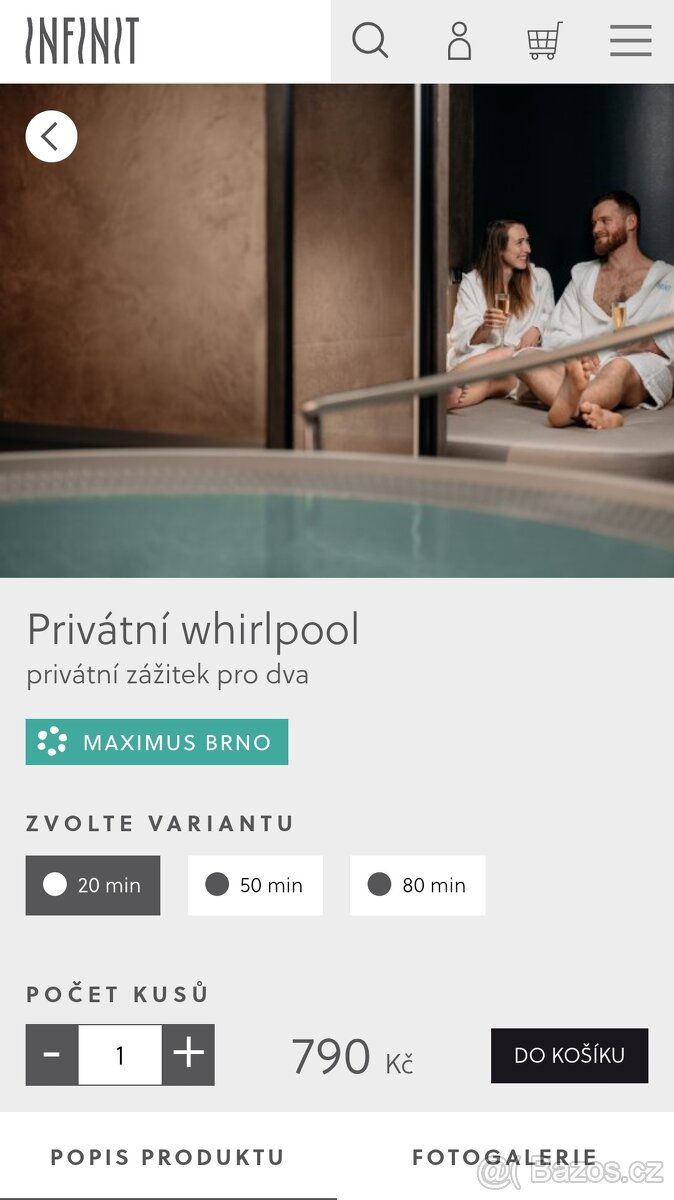Tap the Maximus Brno location chip
This screenshot has width=674, height=1200.
click(157, 742)
